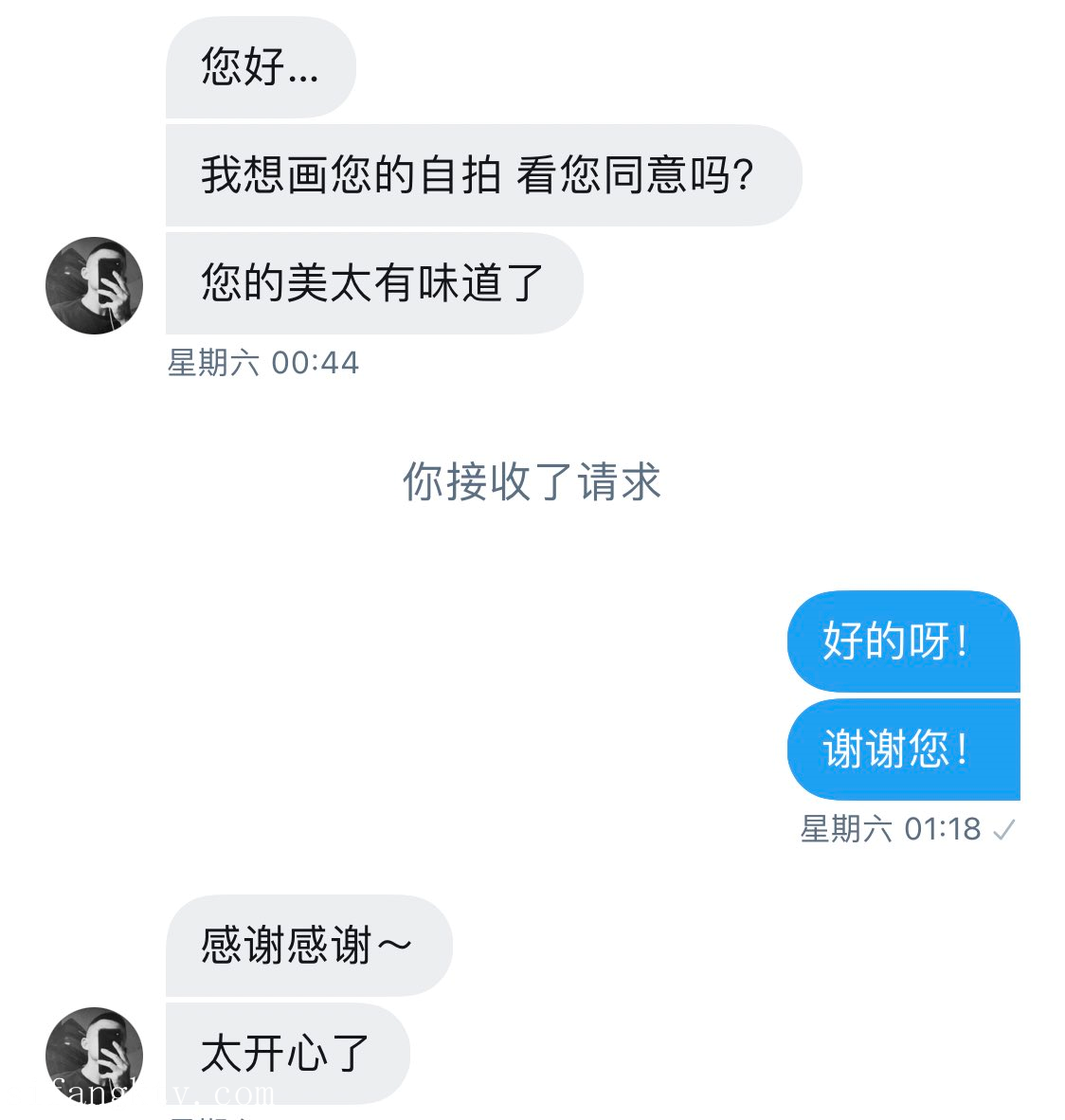This screenshot has height=1120, width=1065.
Task: Open sender's avatar beside 太开心了
Action: [x=94, y=1054]
